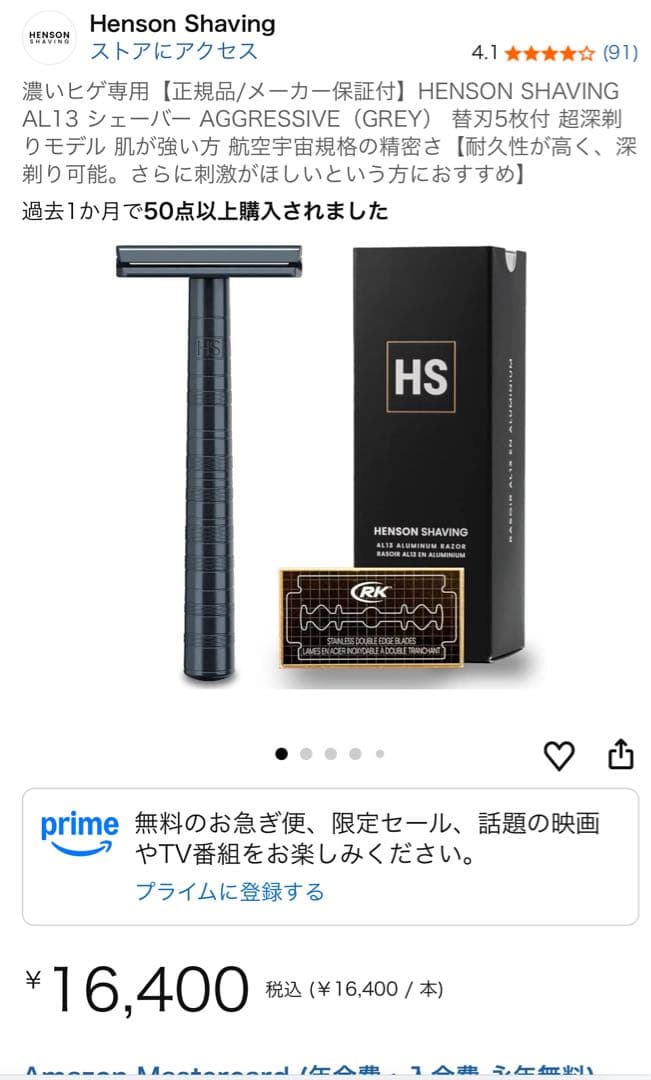Share this product listing

[x=621, y=754]
